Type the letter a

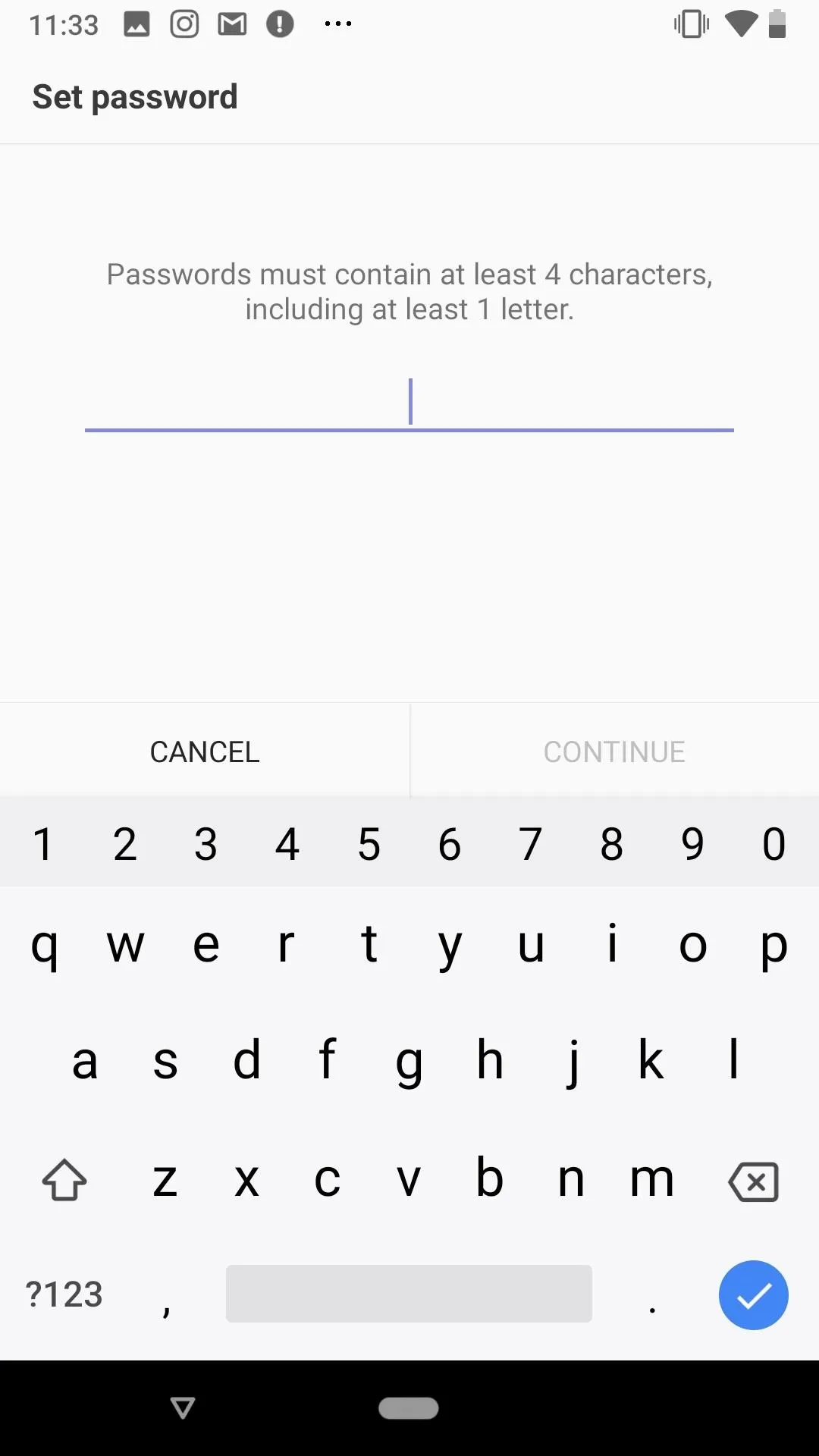(x=85, y=1060)
